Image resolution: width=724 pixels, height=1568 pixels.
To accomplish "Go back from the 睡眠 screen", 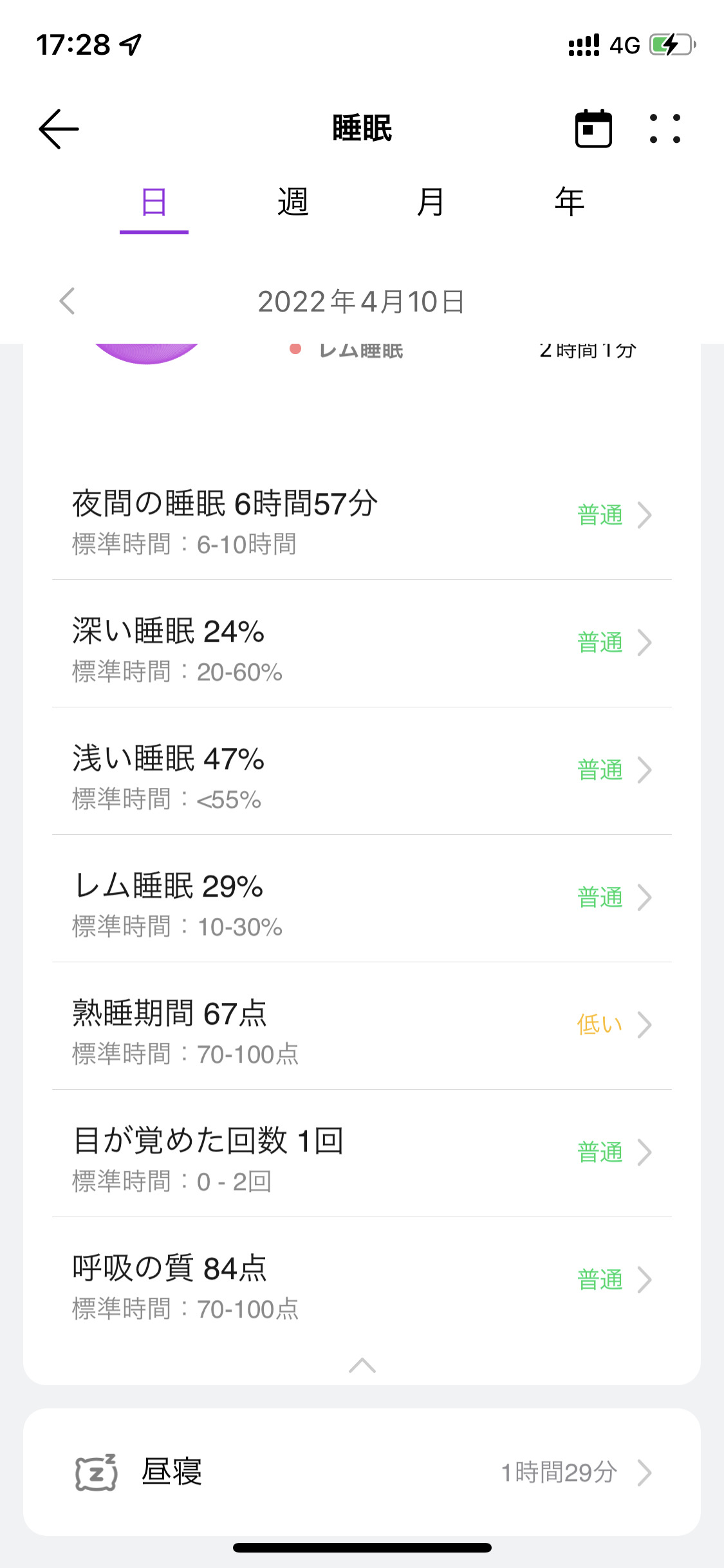I will tap(59, 129).
